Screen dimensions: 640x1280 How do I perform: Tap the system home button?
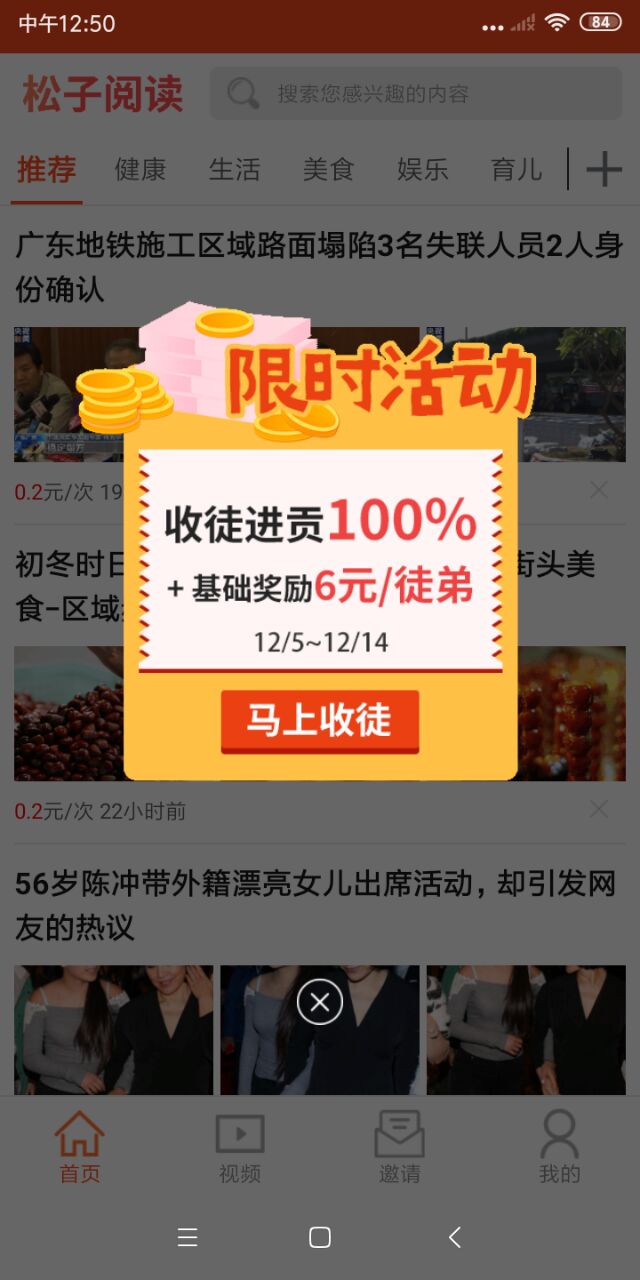pyautogui.click(x=320, y=1238)
